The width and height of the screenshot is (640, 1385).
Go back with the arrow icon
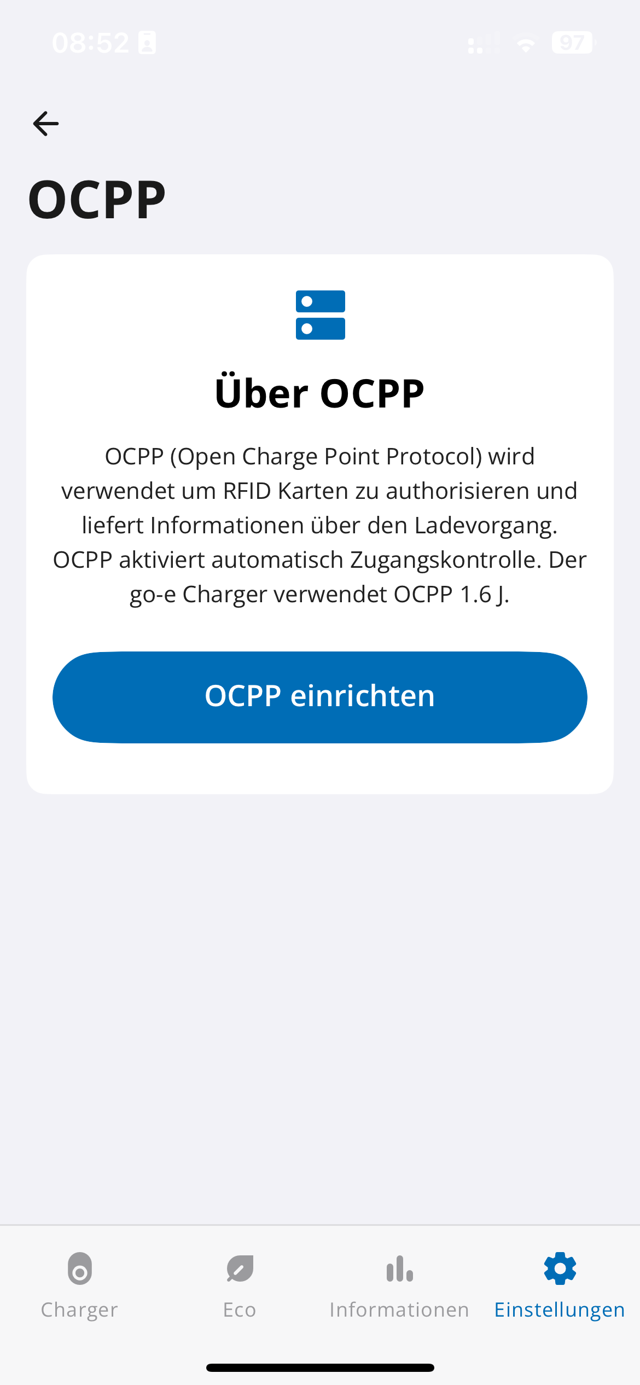click(45, 124)
